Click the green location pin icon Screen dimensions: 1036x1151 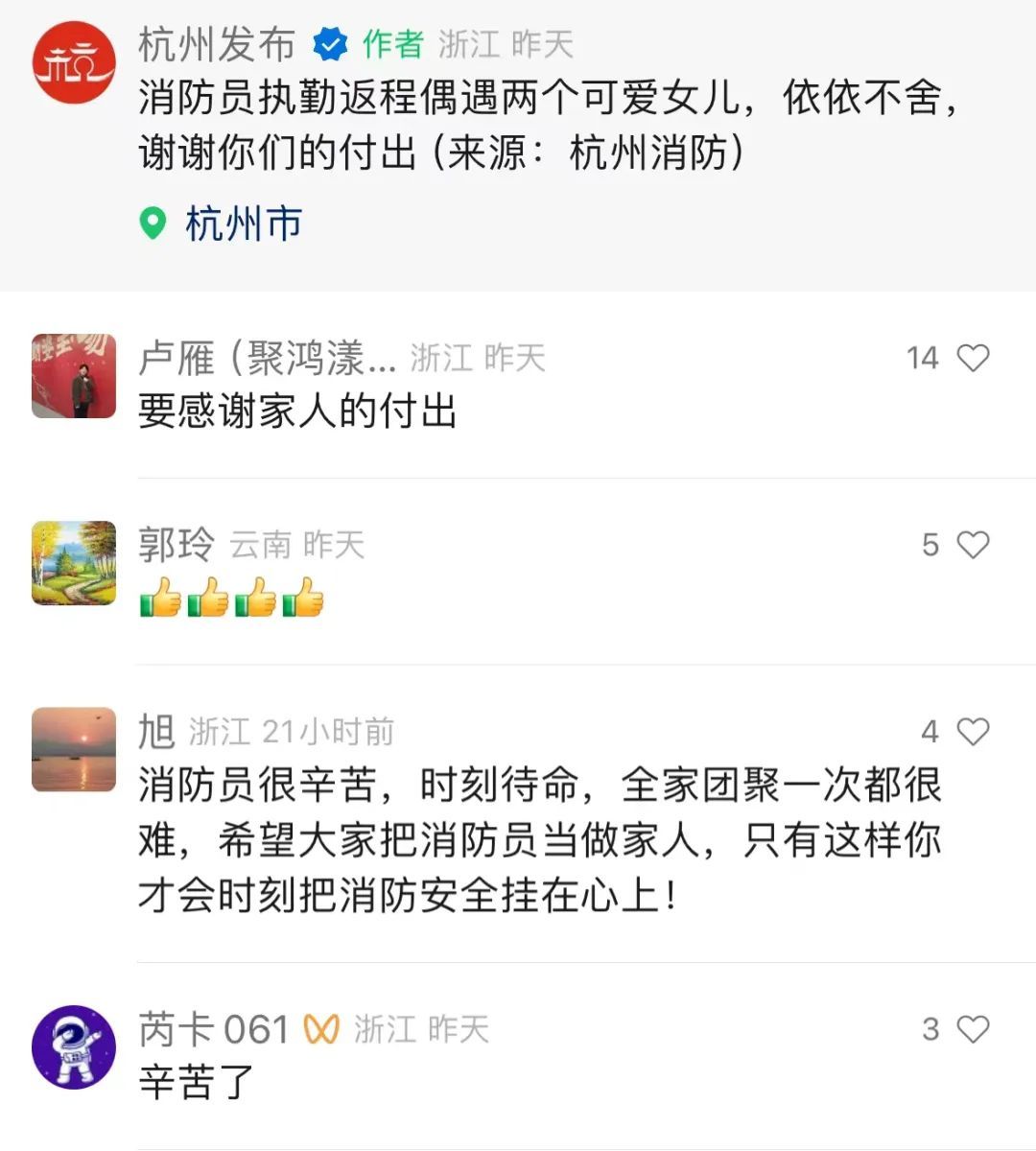153,223
